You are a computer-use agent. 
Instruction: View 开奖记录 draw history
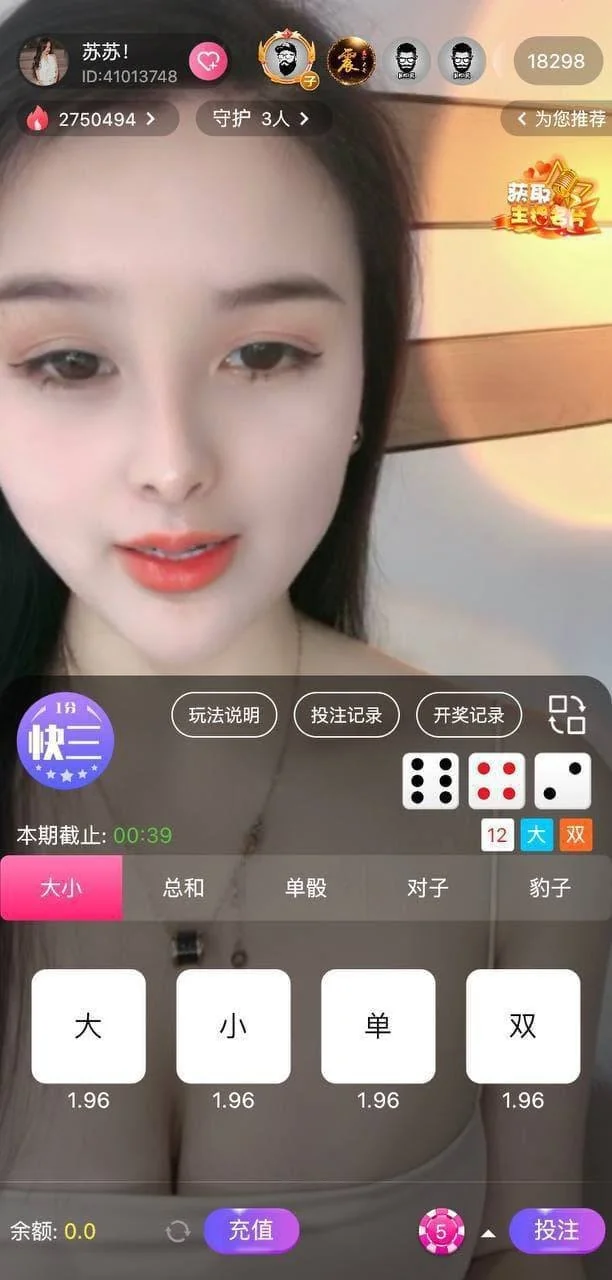coord(468,715)
